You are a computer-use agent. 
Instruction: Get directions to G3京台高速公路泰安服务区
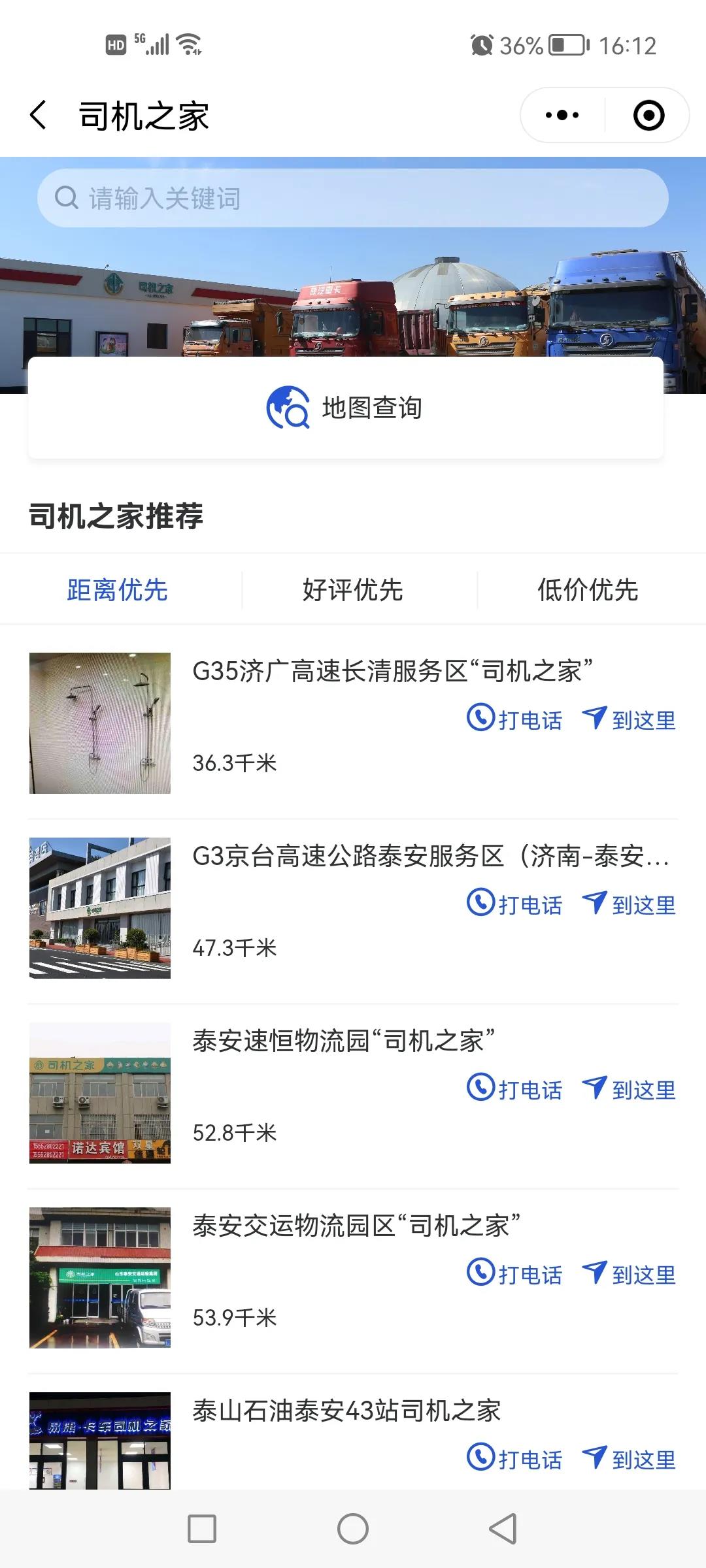pos(629,904)
